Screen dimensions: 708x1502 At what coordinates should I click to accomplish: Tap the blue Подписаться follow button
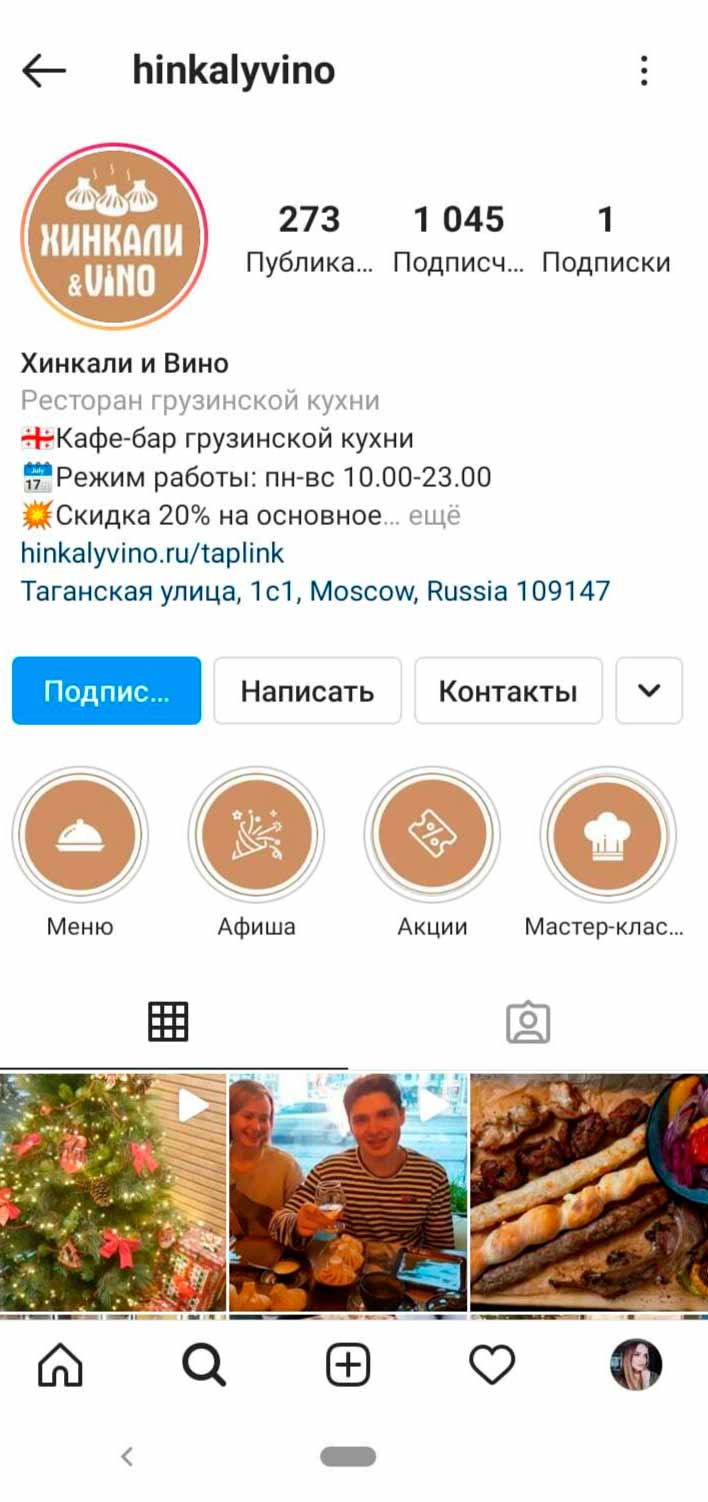click(106, 691)
